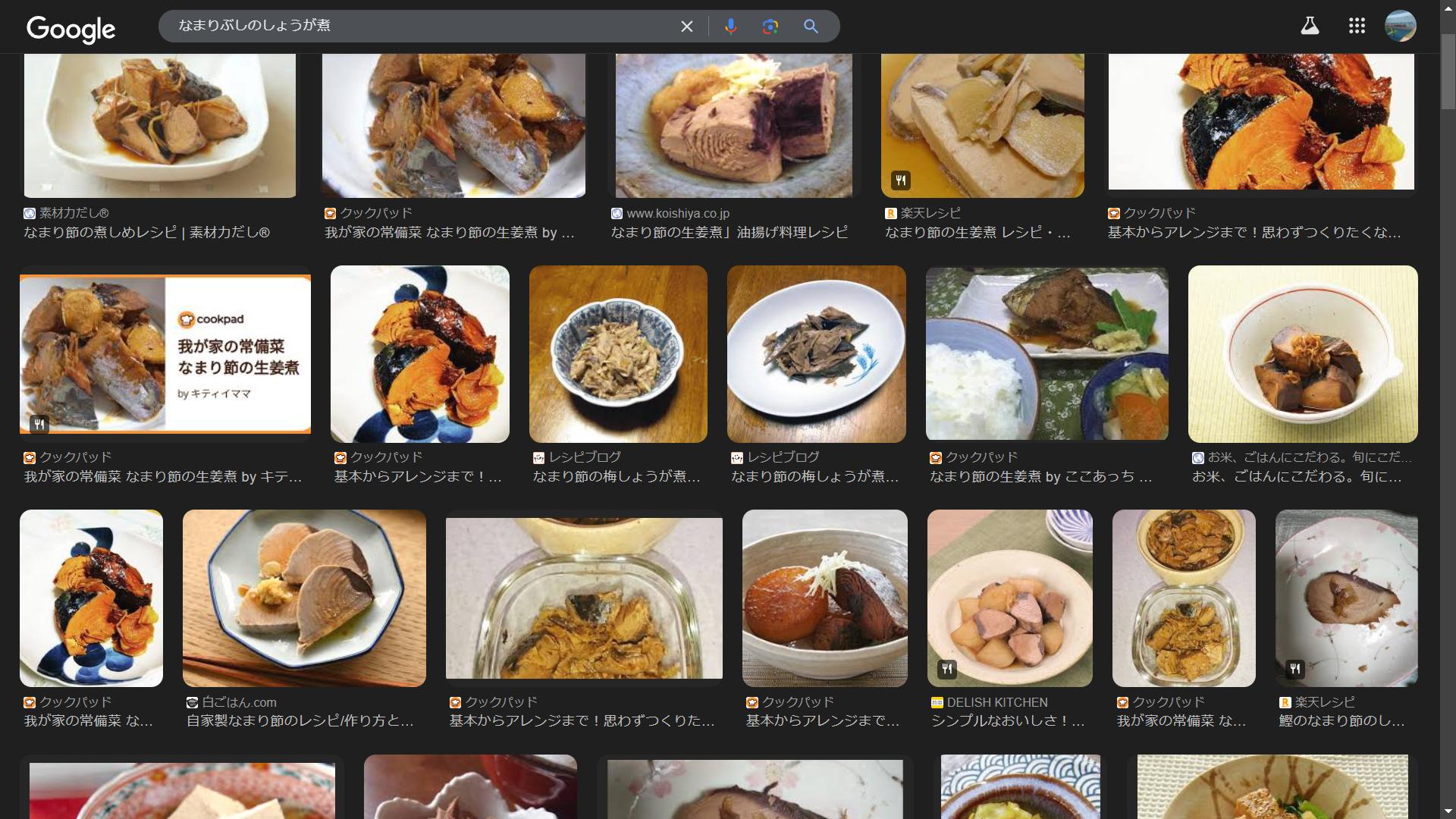1456x819 pixels.
Task: Open the 楽天レシピ 鰹のなまり節 result
Action: [1346, 598]
